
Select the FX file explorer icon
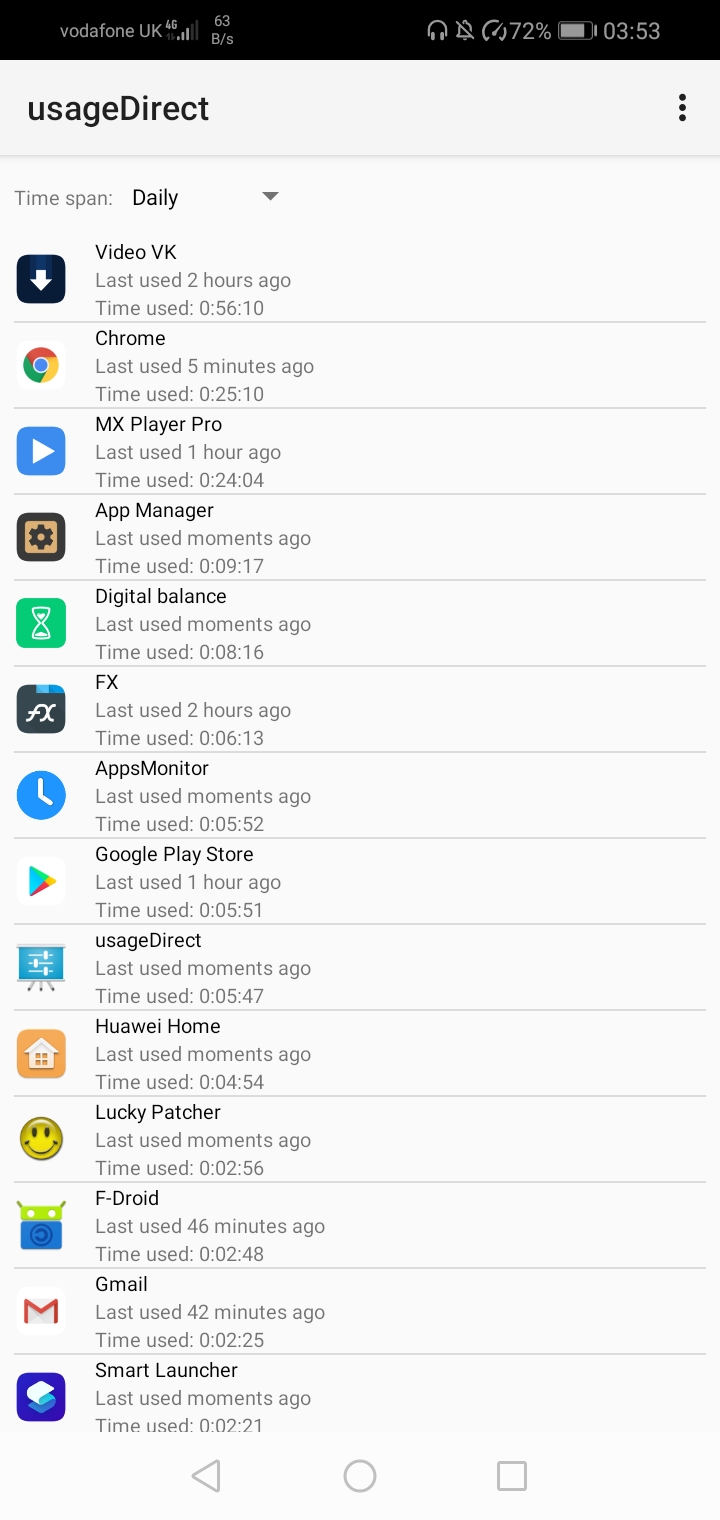click(x=41, y=709)
